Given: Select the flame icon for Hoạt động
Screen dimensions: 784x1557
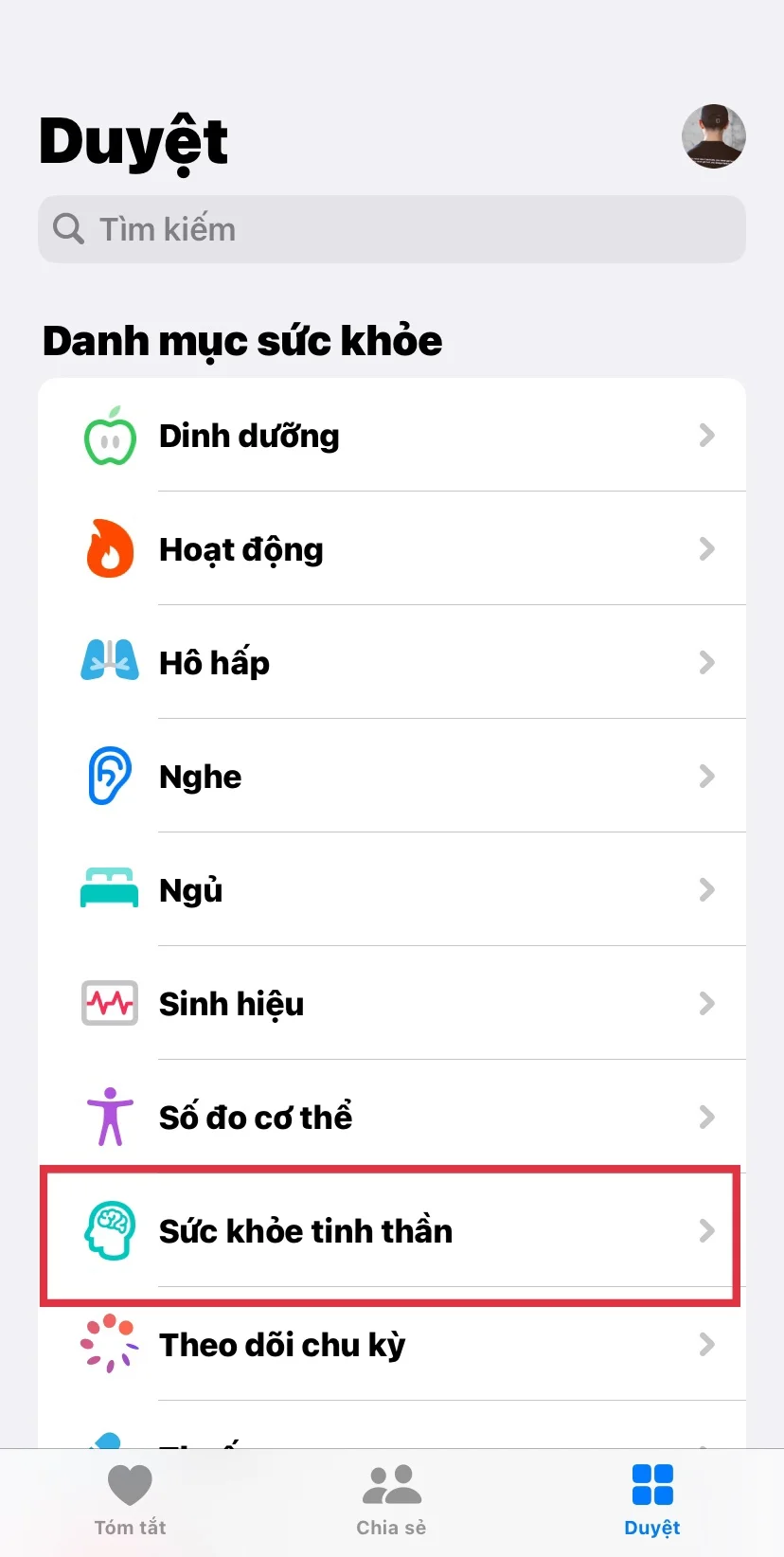Looking at the screenshot, I should (x=109, y=548).
